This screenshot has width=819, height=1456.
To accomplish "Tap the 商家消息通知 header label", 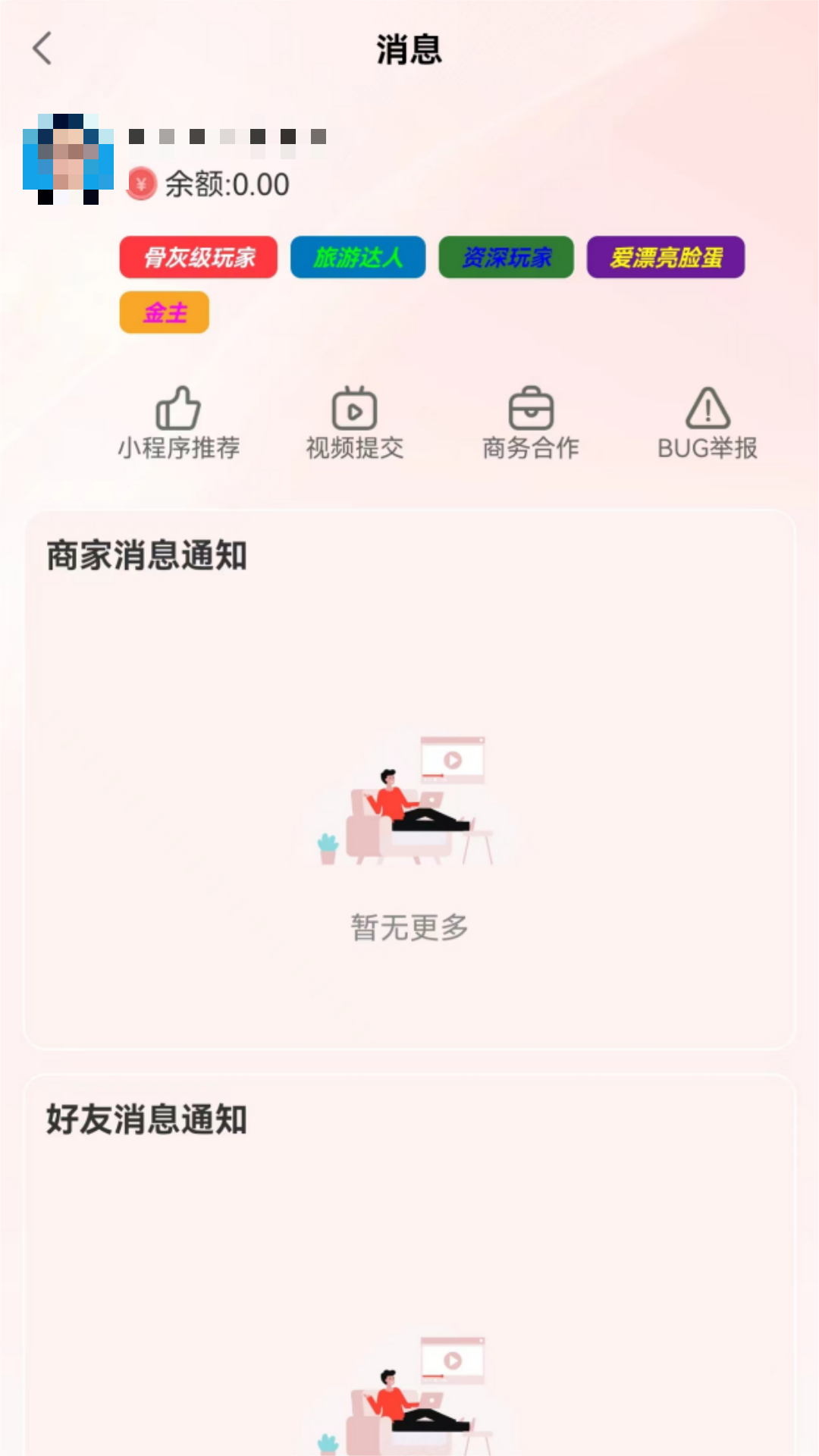I will [x=146, y=554].
